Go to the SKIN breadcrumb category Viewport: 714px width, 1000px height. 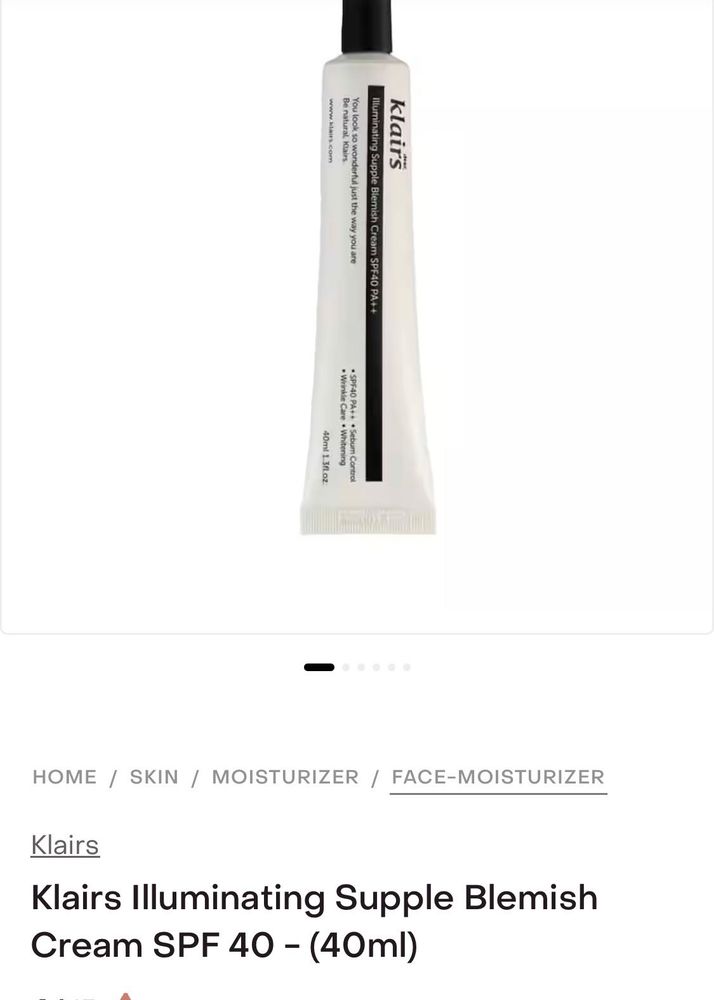point(154,777)
